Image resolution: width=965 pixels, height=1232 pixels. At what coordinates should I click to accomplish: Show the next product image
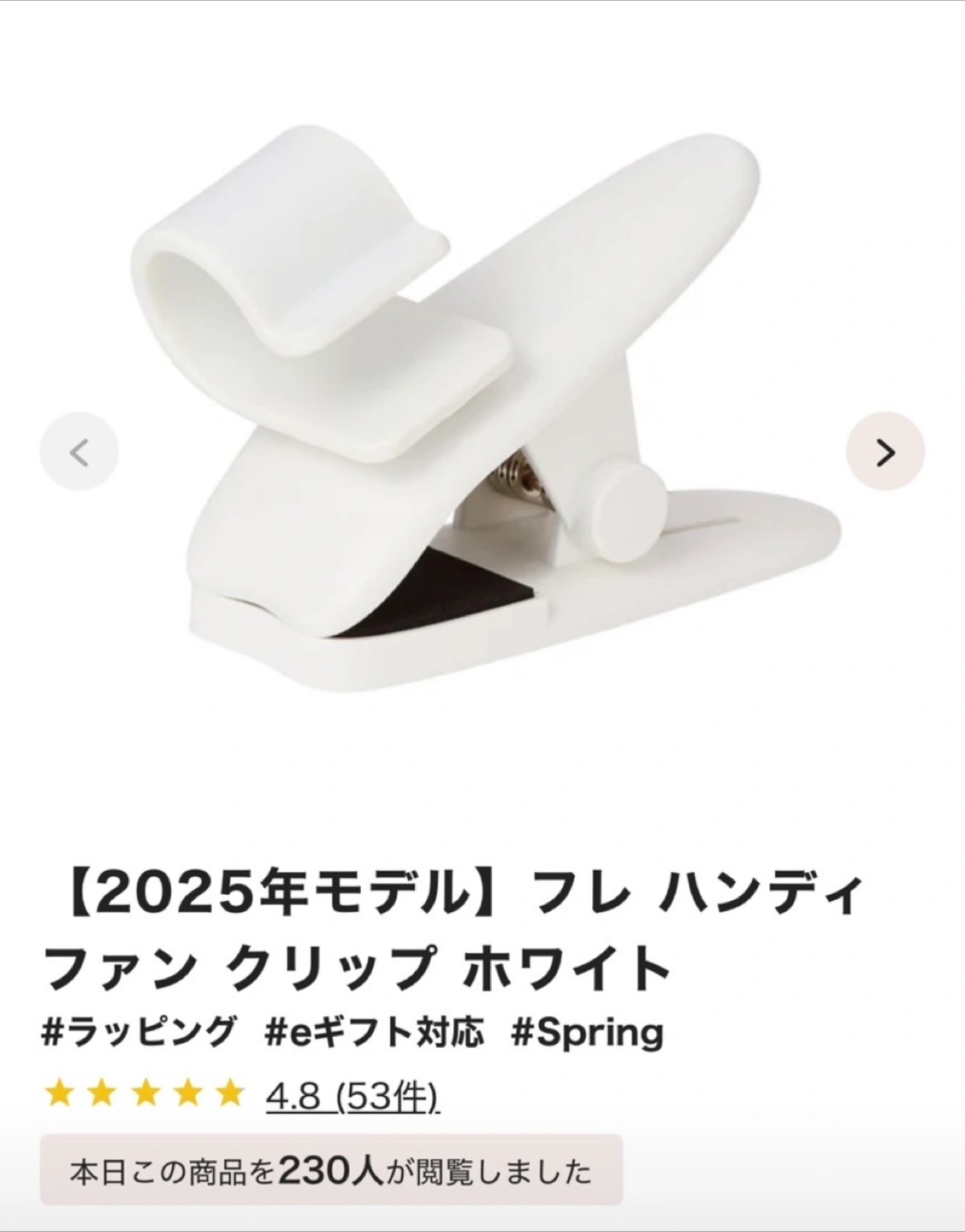pyautogui.click(x=885, y=452)
